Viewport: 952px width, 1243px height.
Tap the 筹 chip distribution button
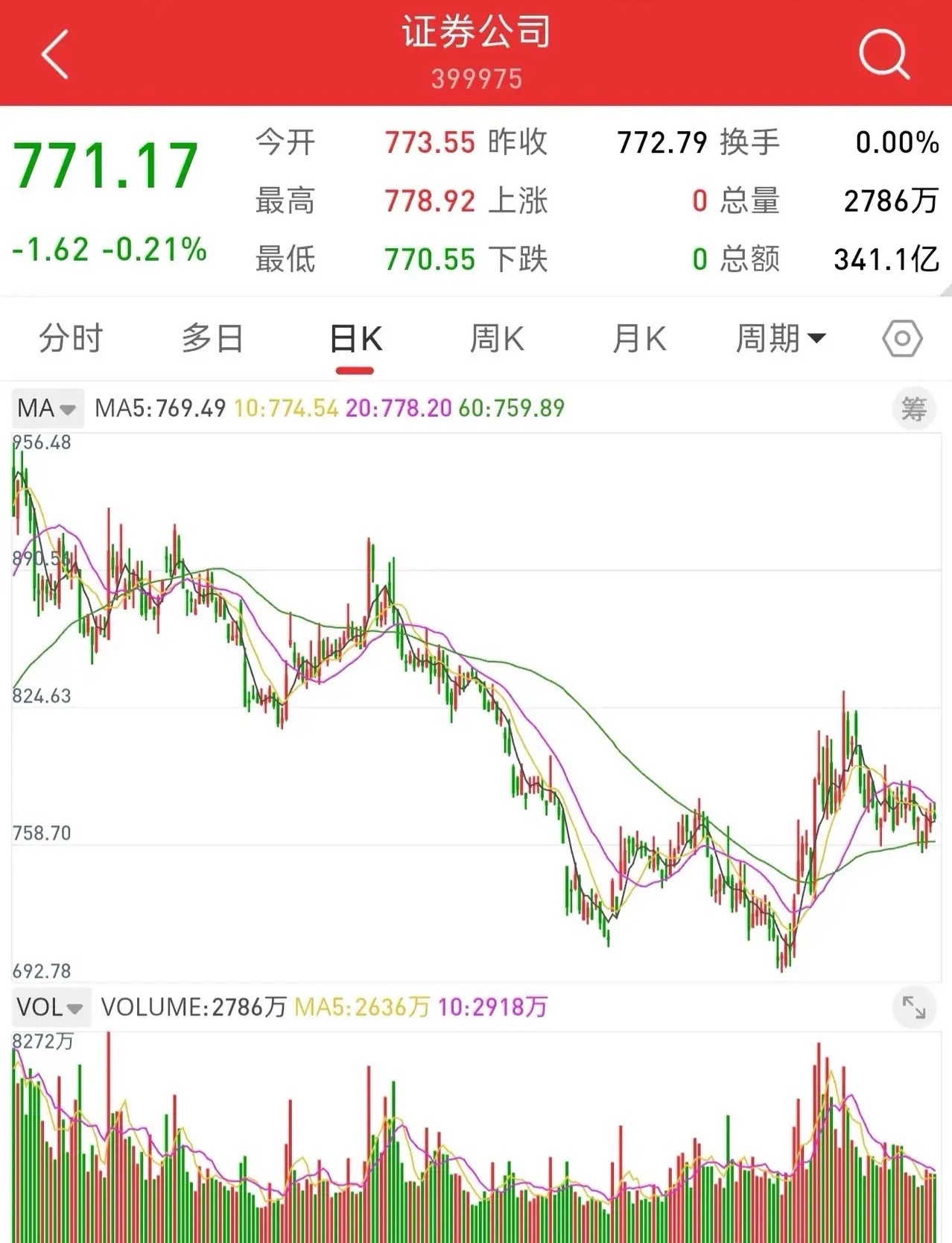(913, 408)
